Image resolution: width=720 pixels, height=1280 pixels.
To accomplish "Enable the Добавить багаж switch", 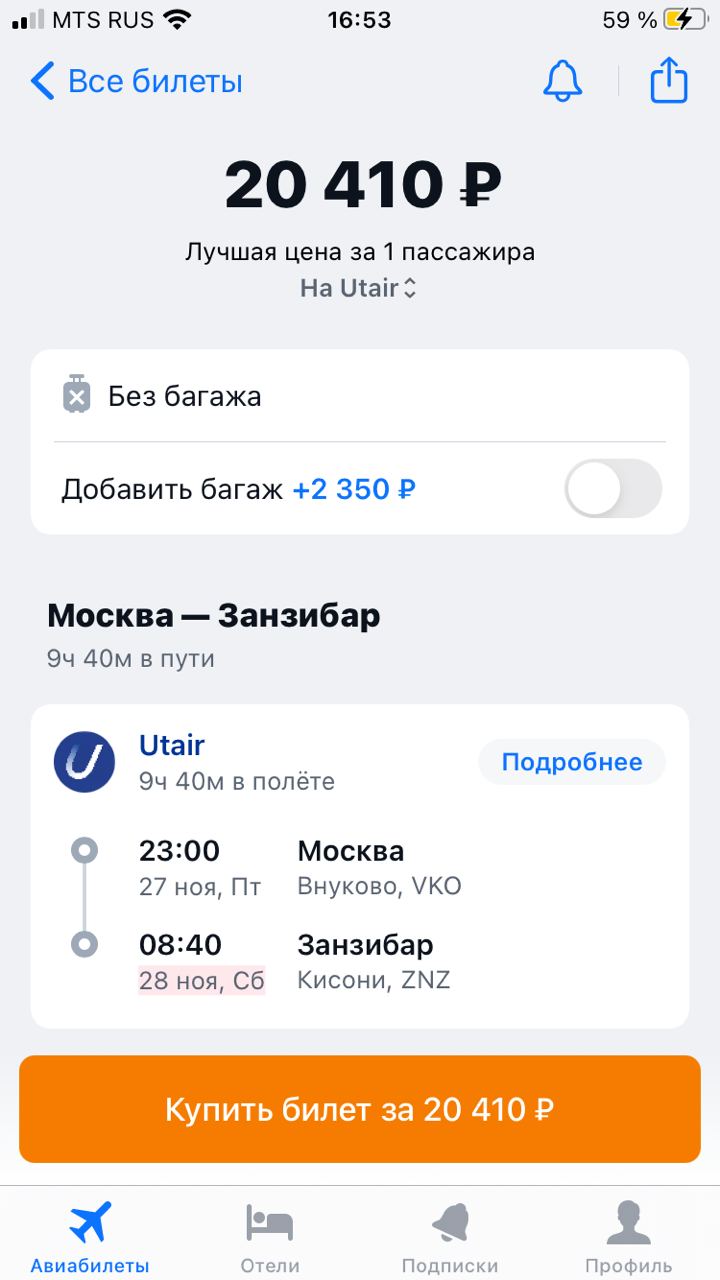I will click(x=613, y=489).
